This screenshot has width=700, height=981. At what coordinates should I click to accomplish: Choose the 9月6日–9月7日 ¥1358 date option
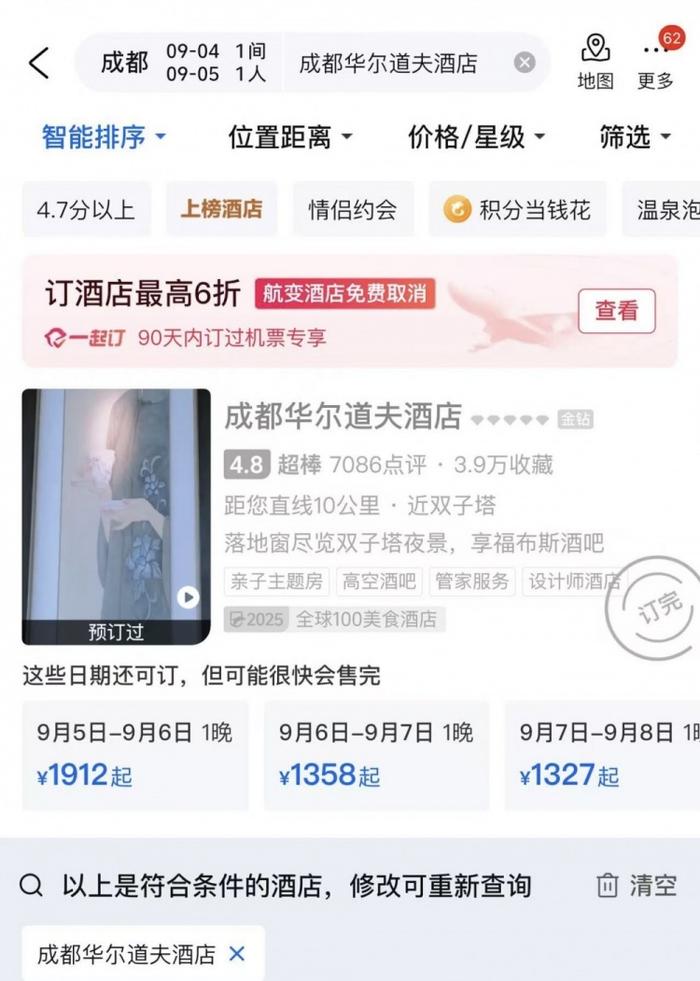coord(376,754)
